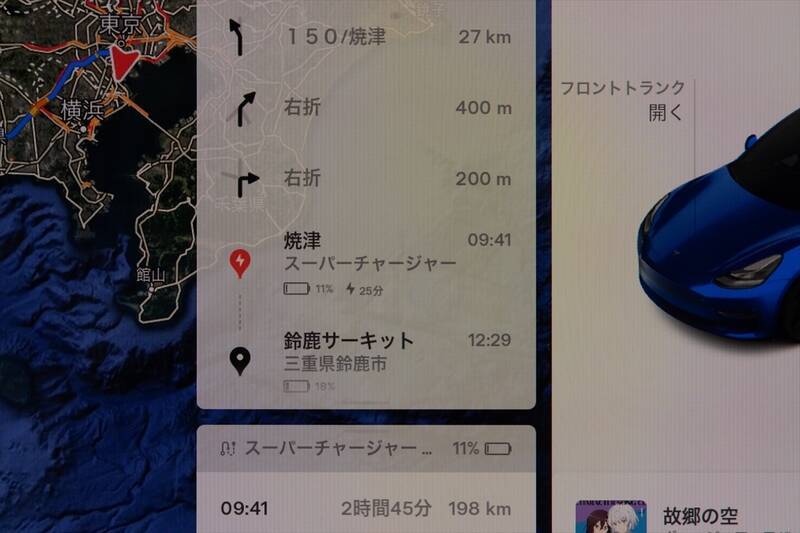Open the trip summary showing スーパーチャージャー 11%
This screenshot has width=800, height=533.
coord(366,449)
